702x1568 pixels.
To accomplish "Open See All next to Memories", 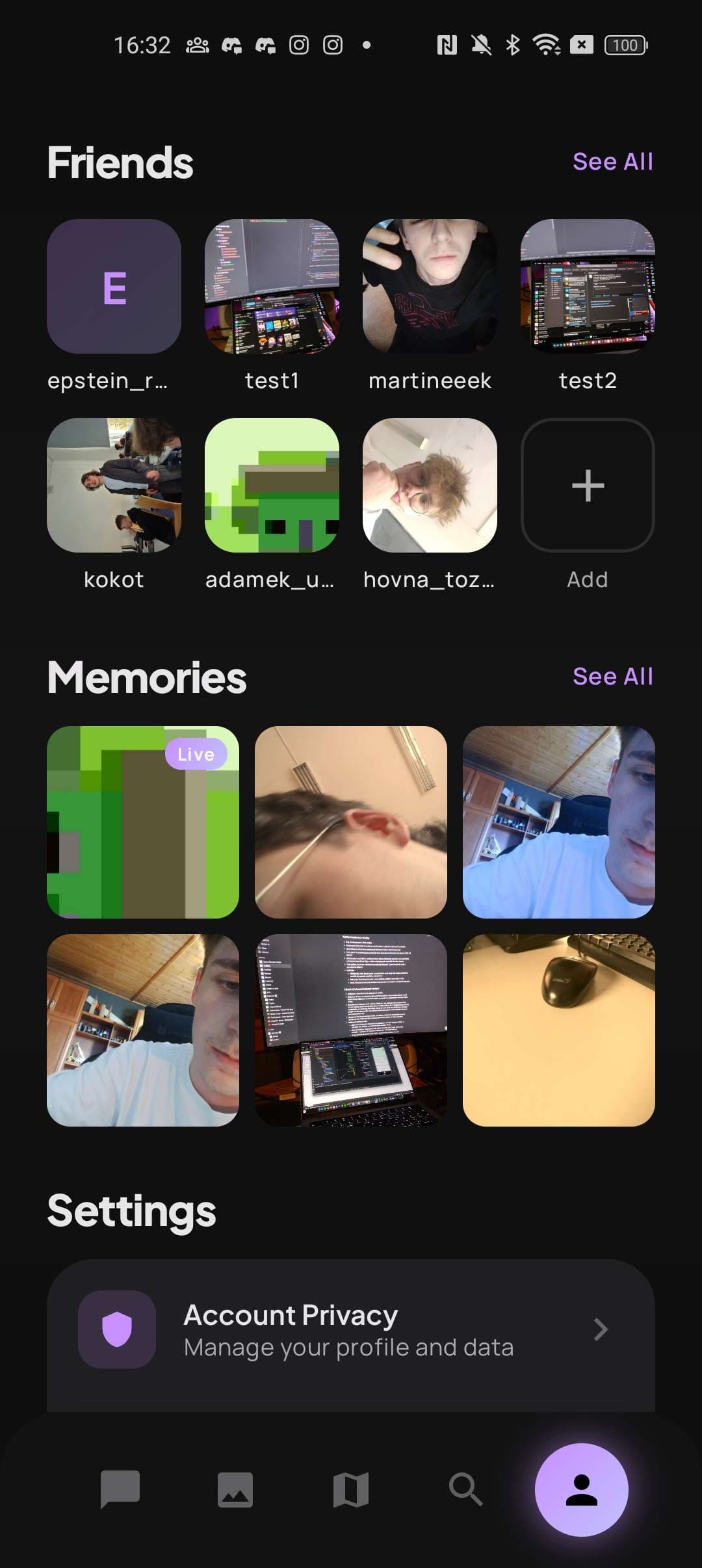I will (612, 676).
